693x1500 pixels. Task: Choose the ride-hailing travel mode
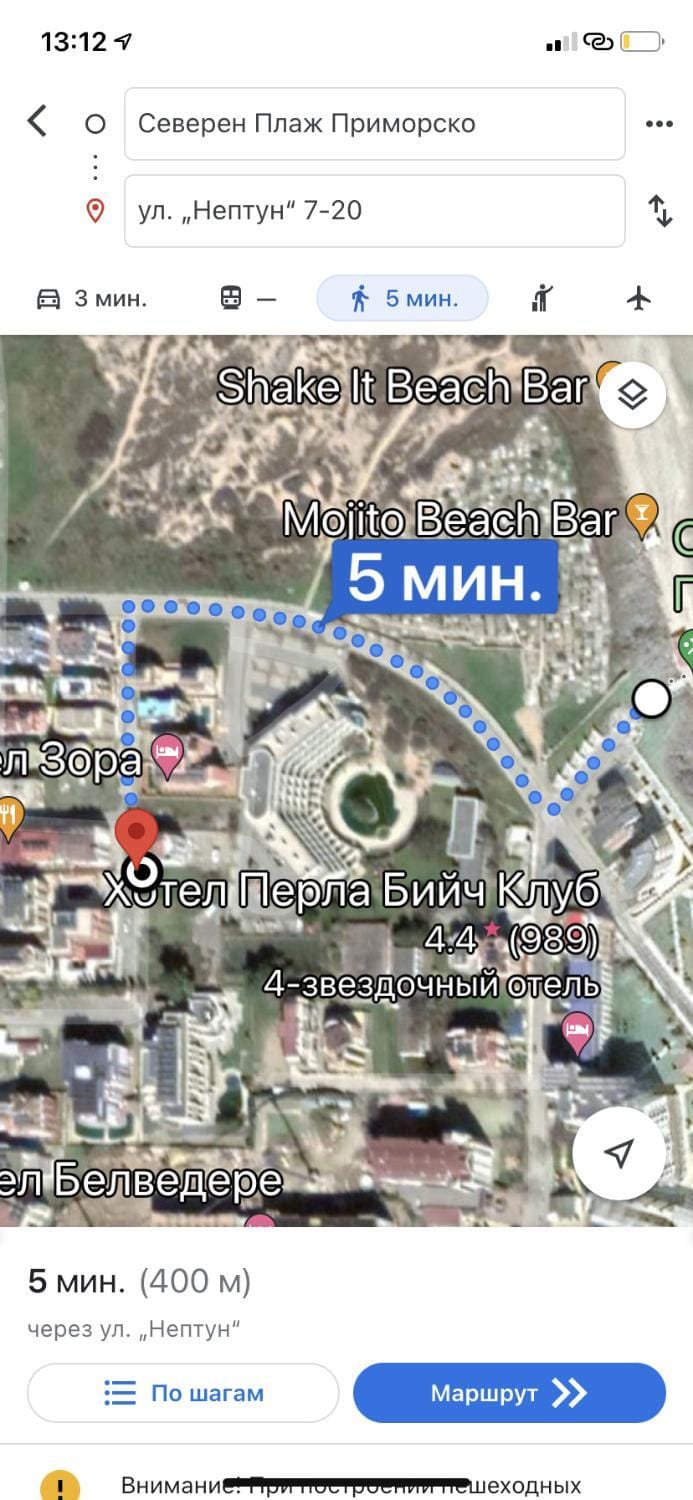point(542,298)
